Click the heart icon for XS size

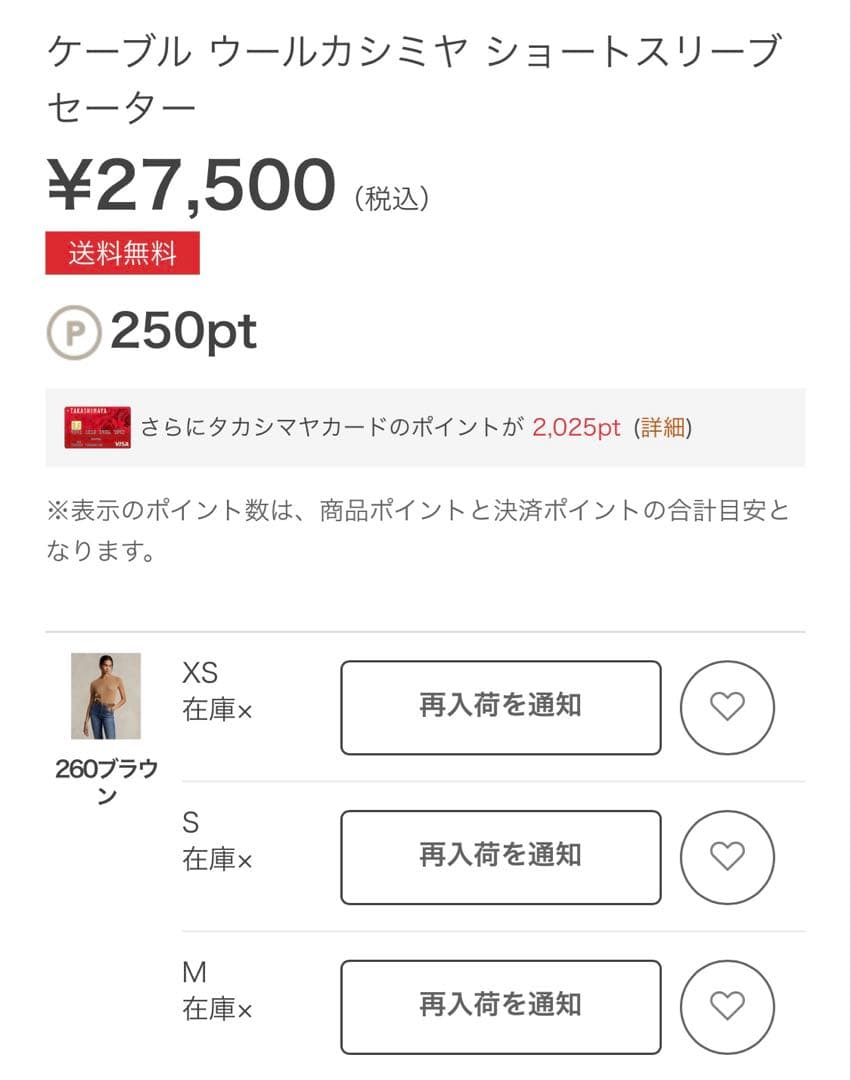coord(729,707)
